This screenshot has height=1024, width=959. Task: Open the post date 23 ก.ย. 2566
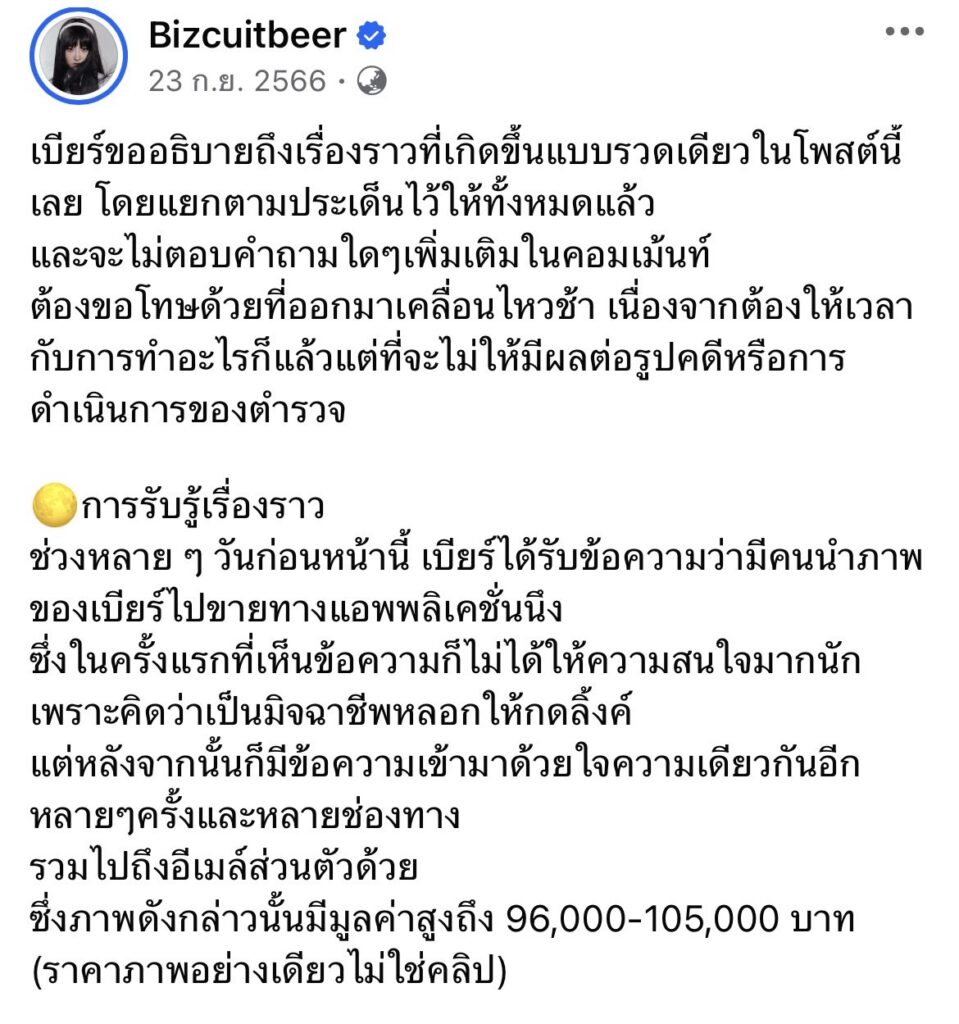(236, 81)
